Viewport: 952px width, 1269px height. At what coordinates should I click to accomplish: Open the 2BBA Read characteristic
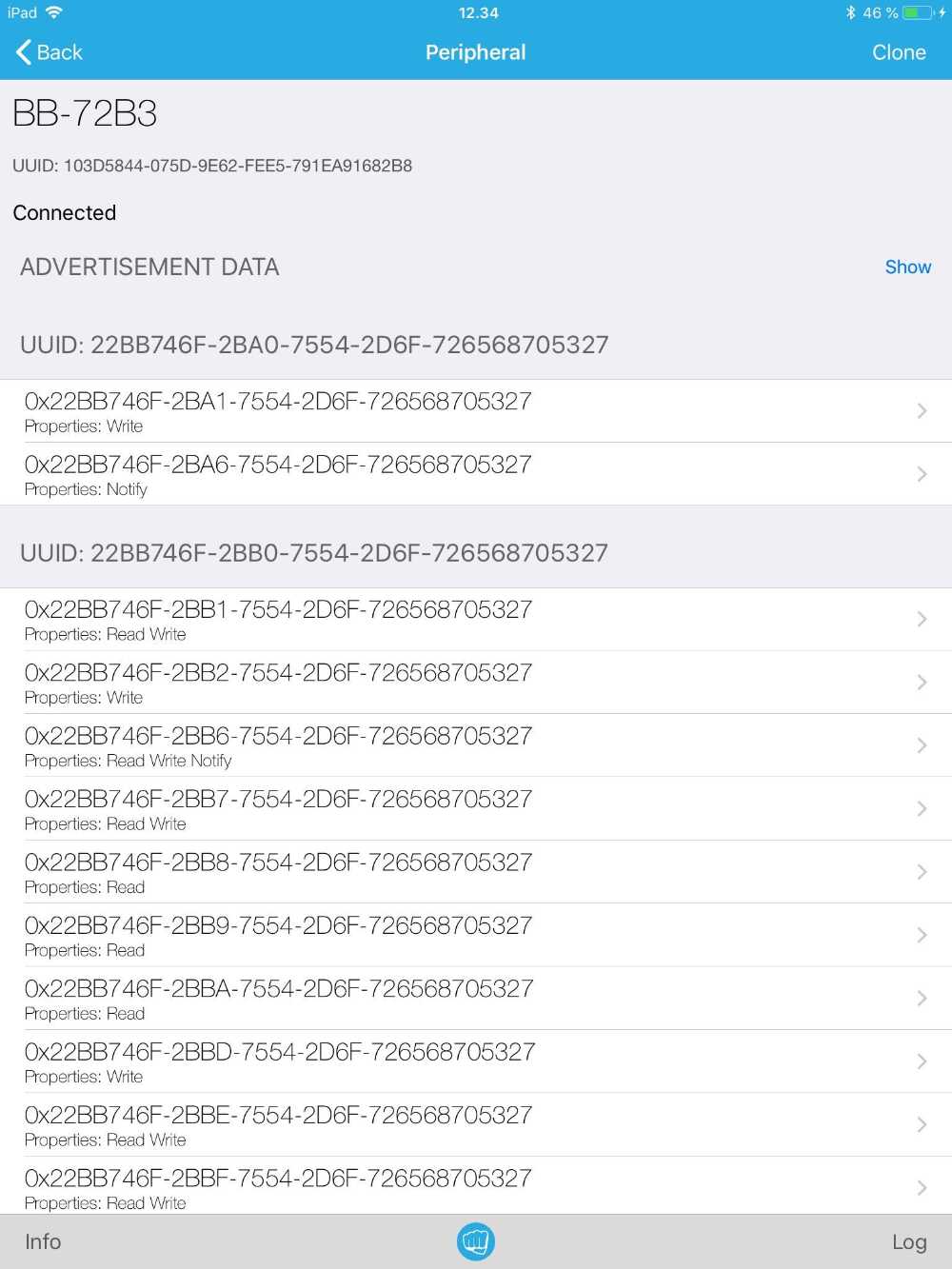[476, 999]
